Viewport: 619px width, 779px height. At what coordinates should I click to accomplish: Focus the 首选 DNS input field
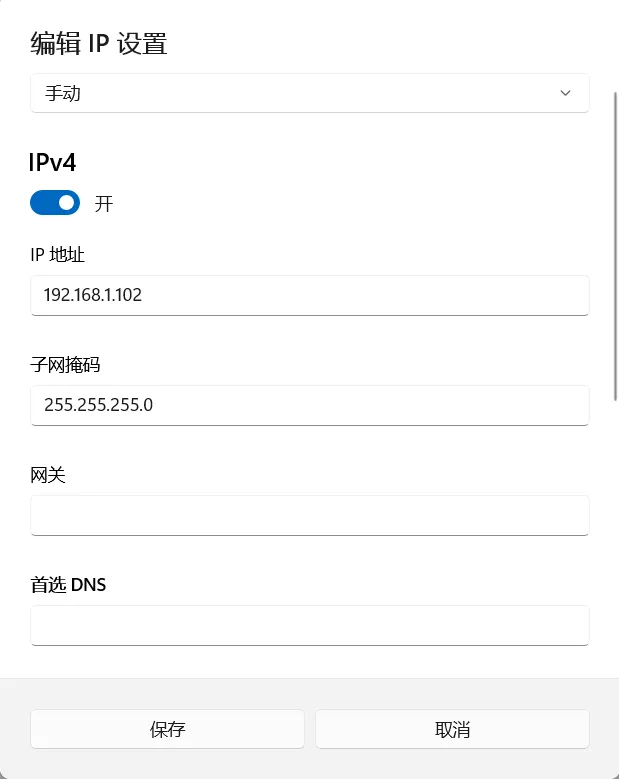click(x=309, y=625)
